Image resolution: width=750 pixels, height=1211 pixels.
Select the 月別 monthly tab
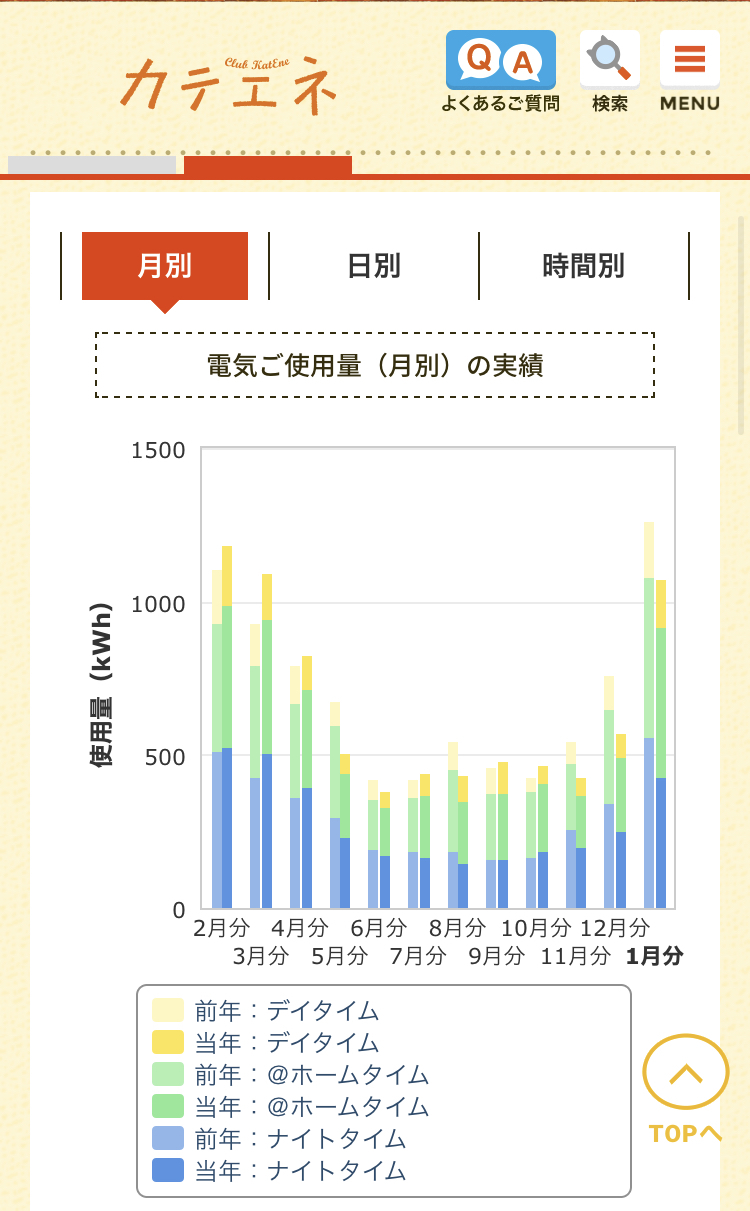click(x=165, y=266)
